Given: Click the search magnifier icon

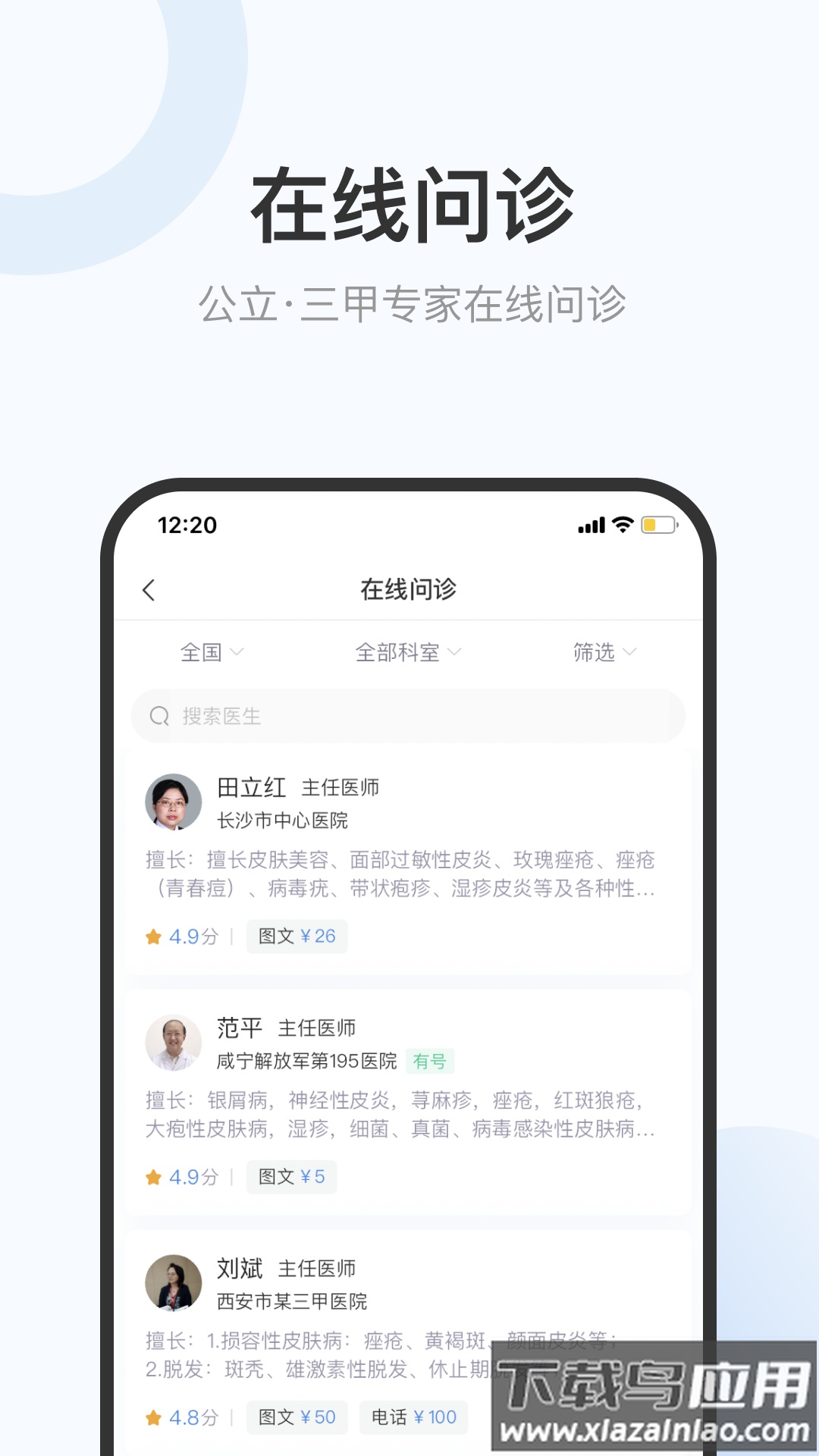Looking at the screenshot, I should point(158,716).
